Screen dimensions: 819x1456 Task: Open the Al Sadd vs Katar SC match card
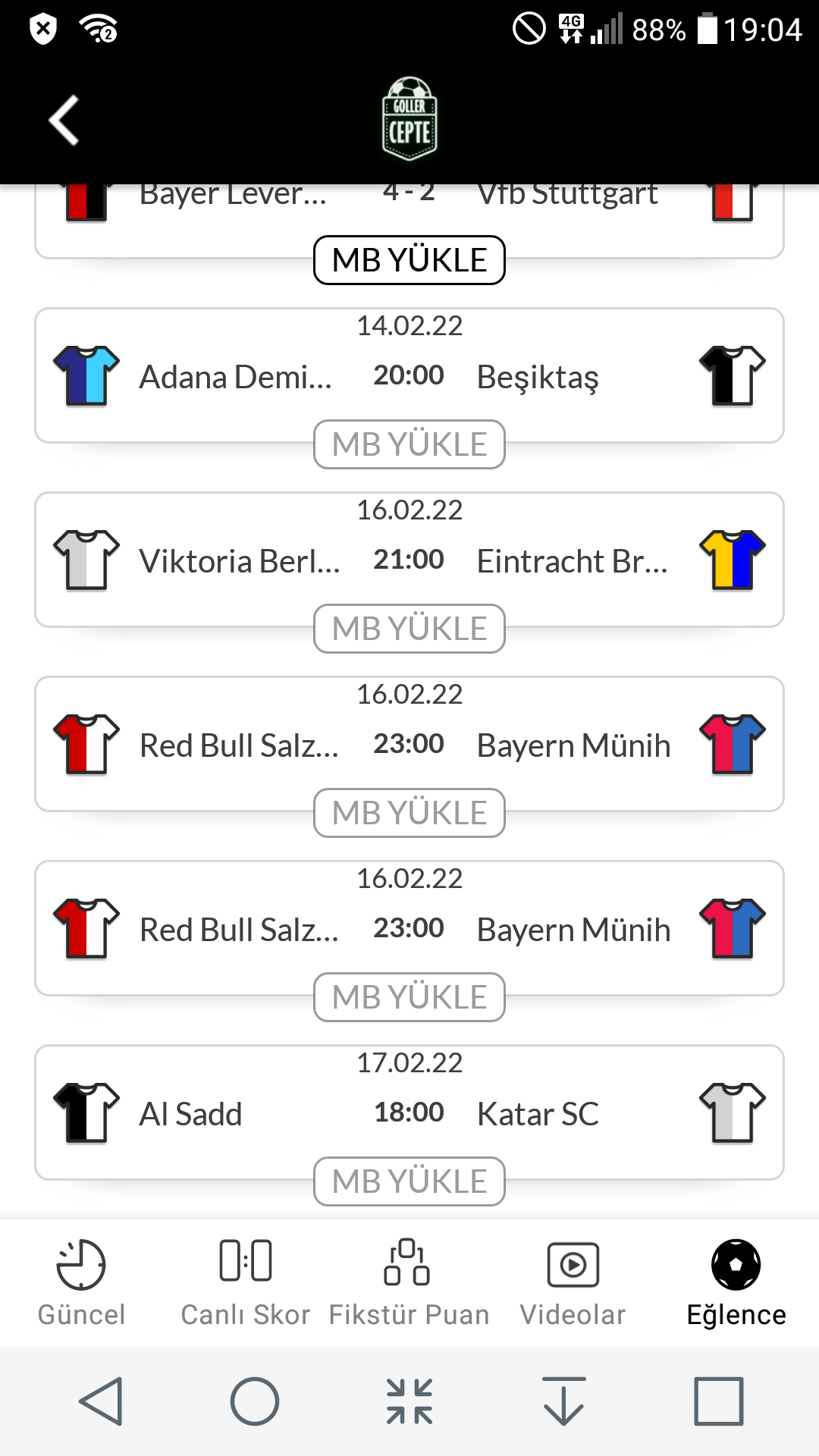pos(409,1112)
